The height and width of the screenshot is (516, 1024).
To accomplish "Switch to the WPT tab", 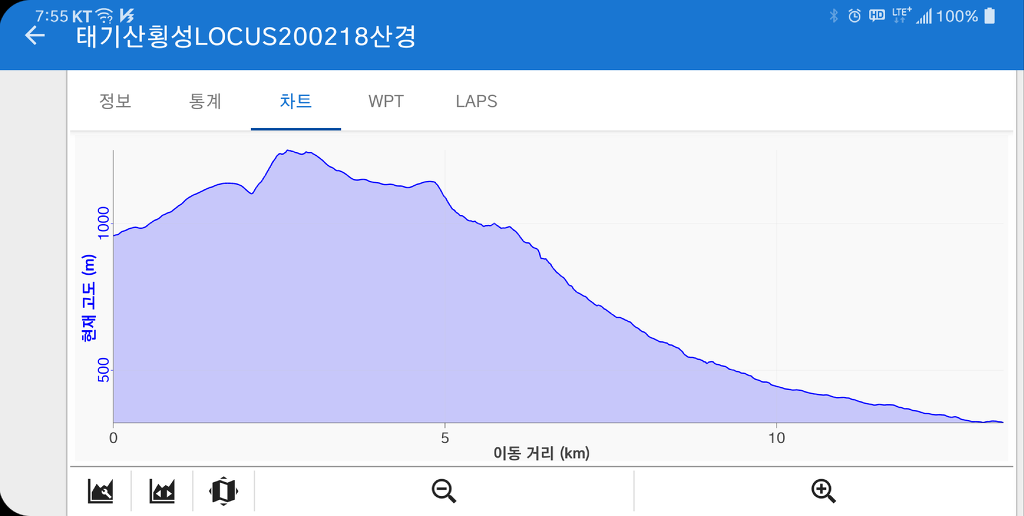I will (386, 101).
